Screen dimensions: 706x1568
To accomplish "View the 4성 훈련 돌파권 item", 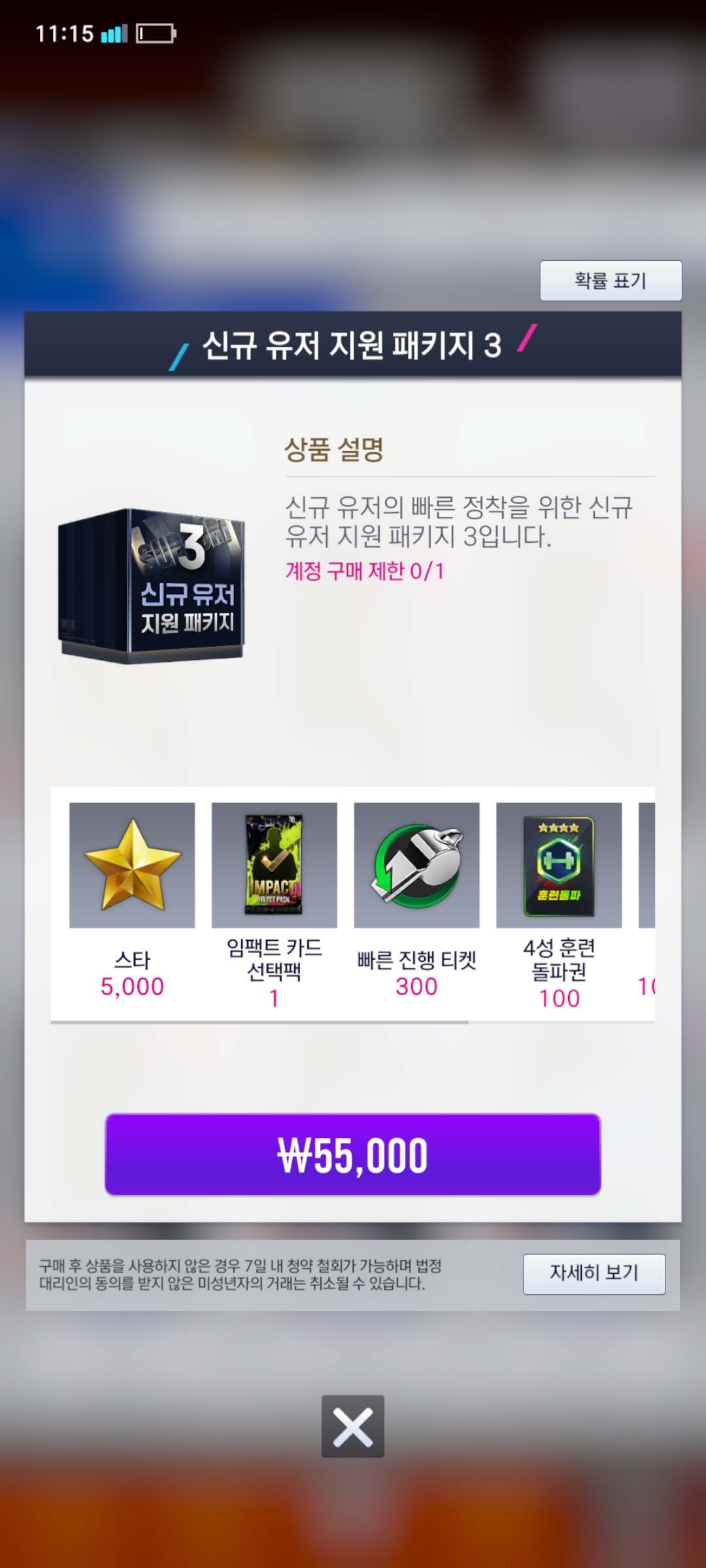I will click(558, 865).
